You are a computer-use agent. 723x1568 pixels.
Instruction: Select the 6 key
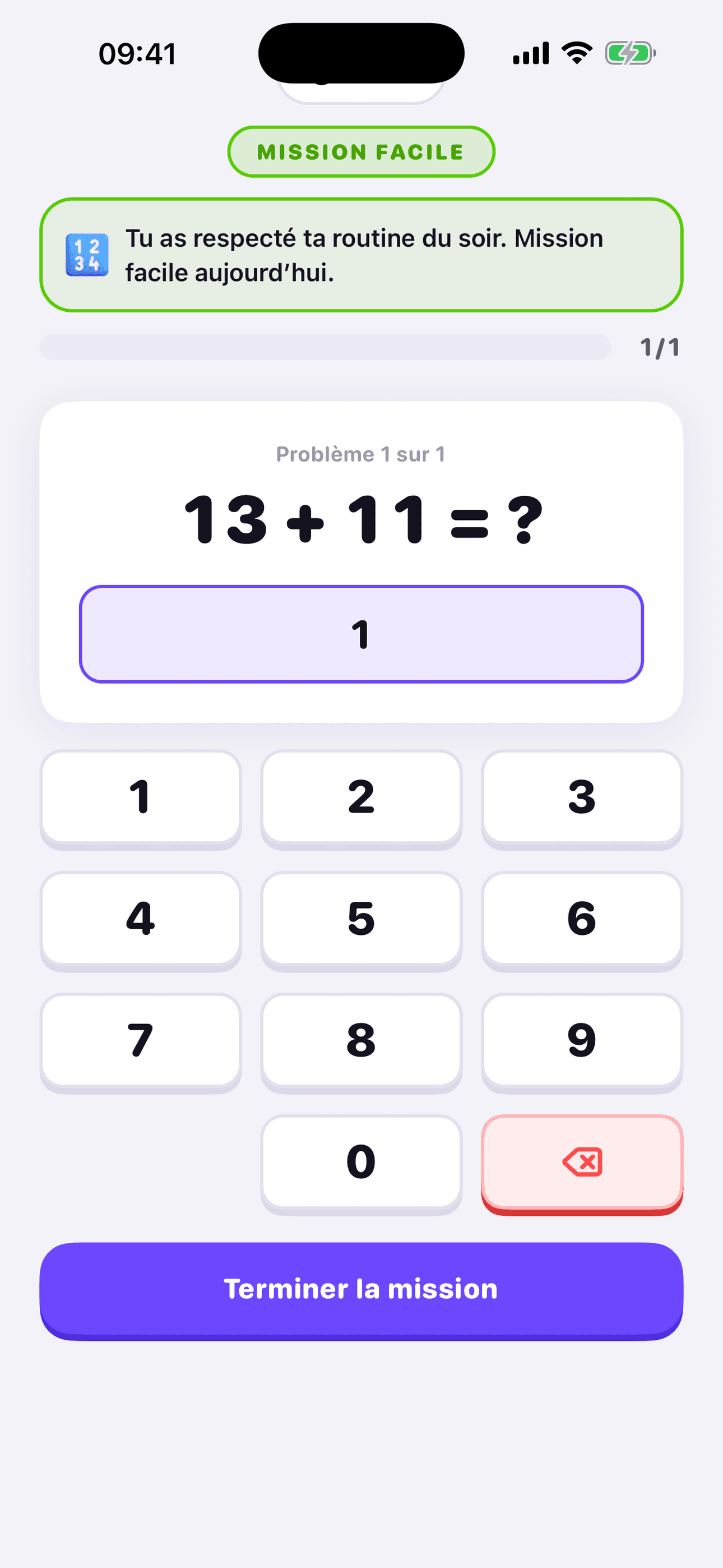tap(582, 920)
